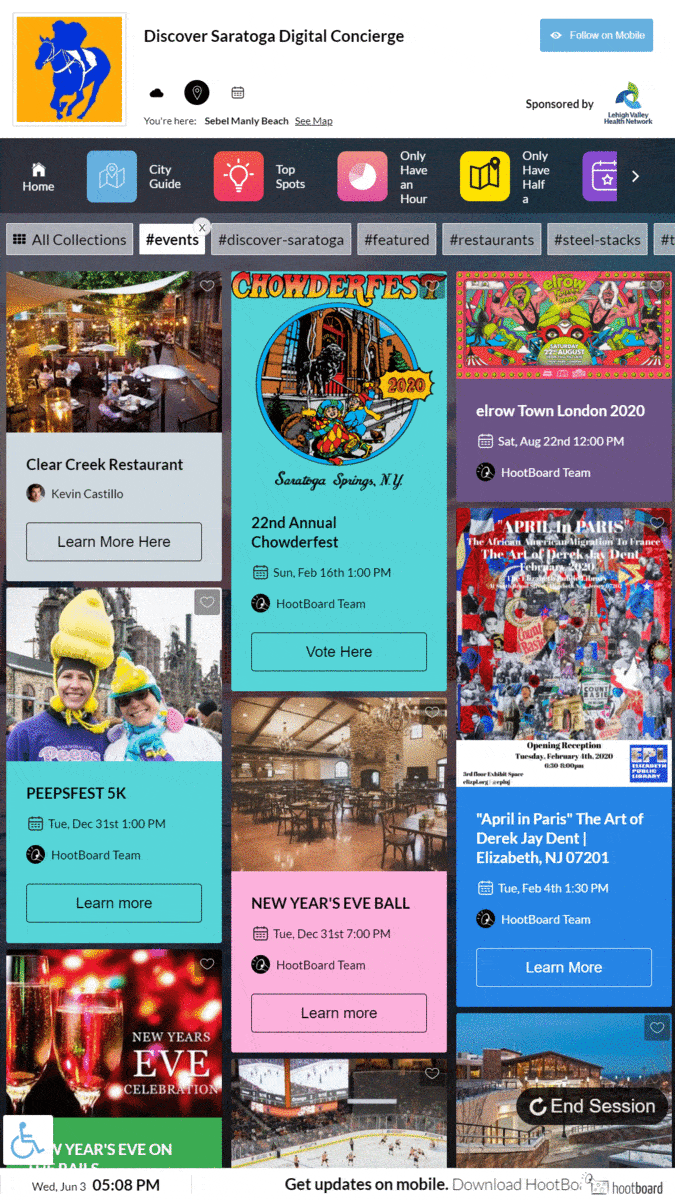Filter by #discover-saratoga tag
The width and height of the screenshot is (675, 1200).
(282, 240)
